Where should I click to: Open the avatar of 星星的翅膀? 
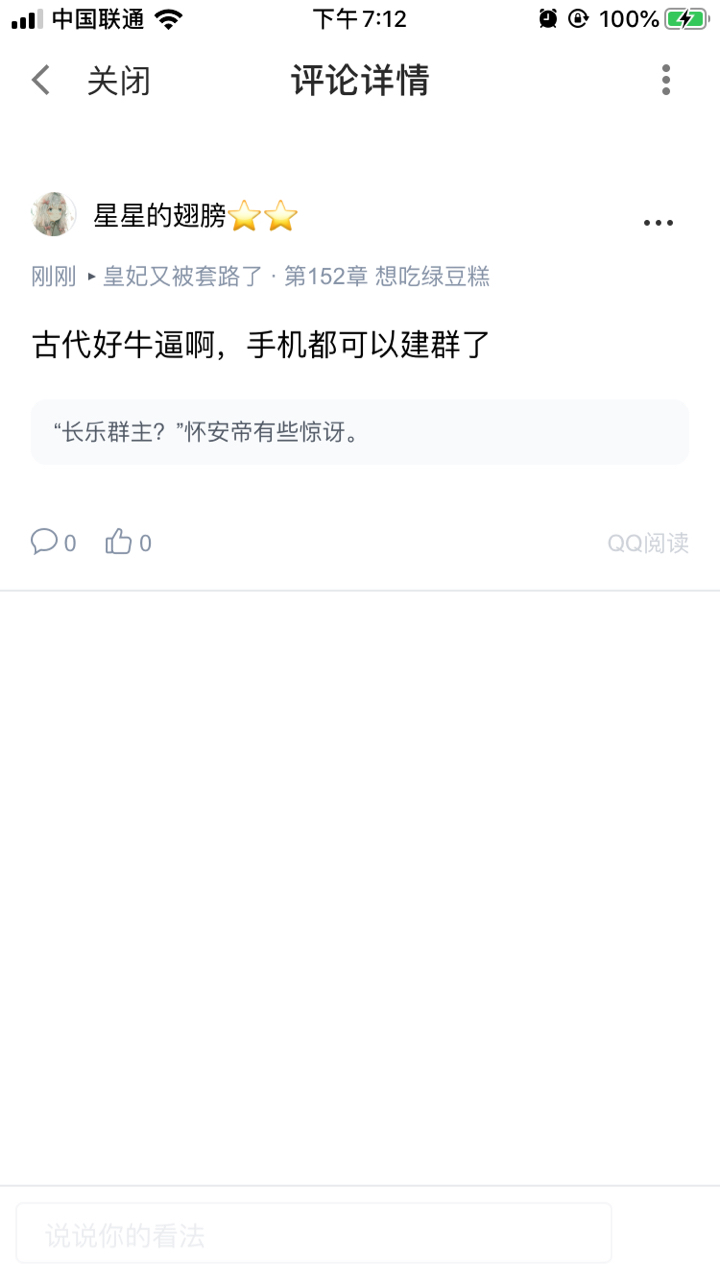pyautogui.click(x=54, y=214)
